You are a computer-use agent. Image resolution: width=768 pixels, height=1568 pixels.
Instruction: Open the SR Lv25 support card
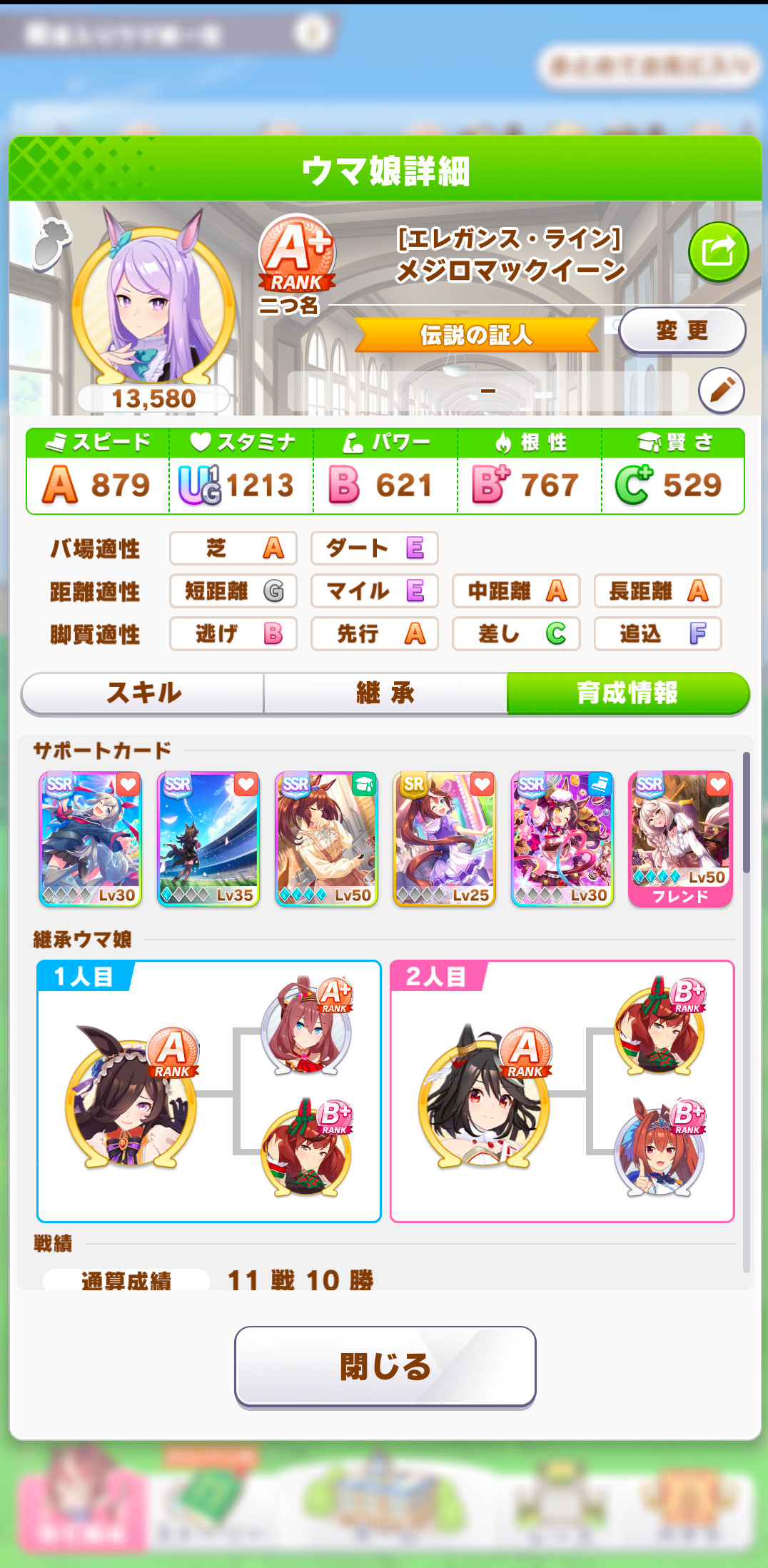pos(444,838)
